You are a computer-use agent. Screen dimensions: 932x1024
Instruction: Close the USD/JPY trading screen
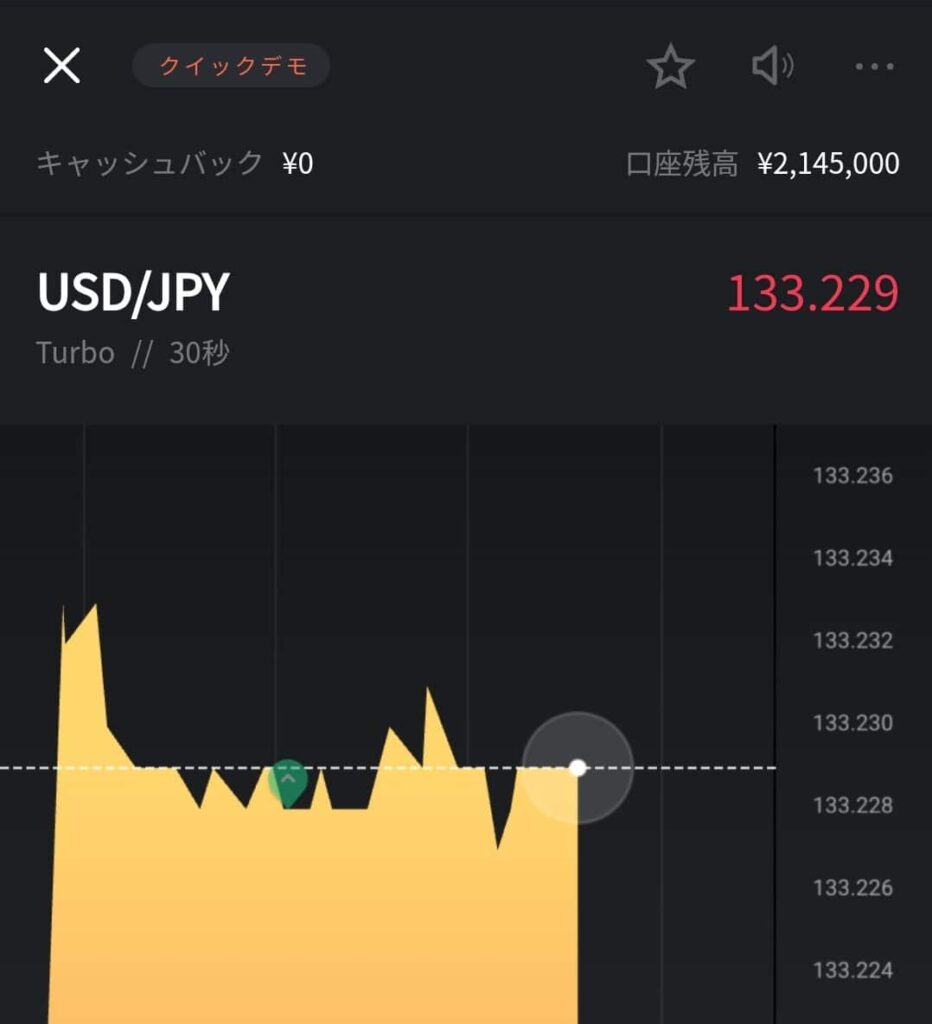[x=61, y=66]
